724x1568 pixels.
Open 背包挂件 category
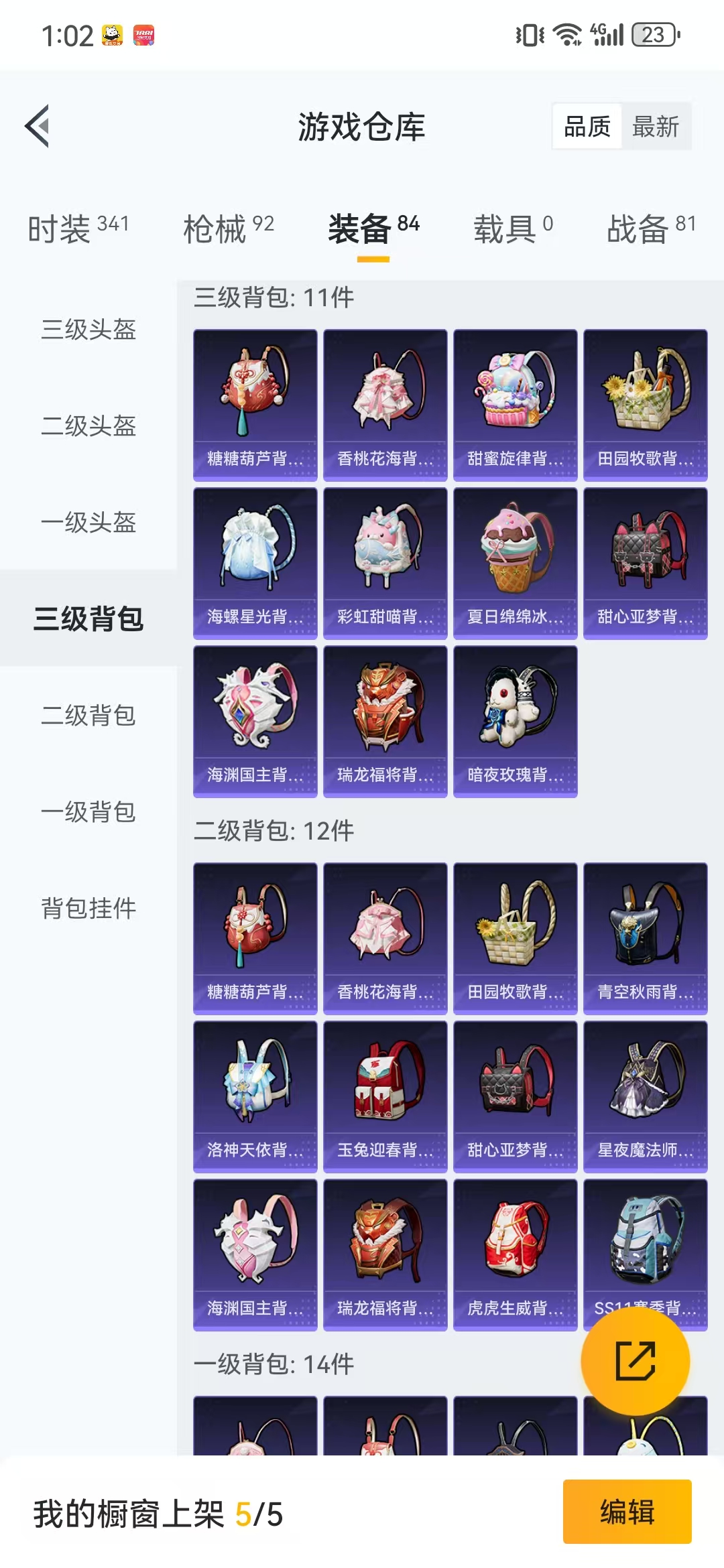coord(88,908)
